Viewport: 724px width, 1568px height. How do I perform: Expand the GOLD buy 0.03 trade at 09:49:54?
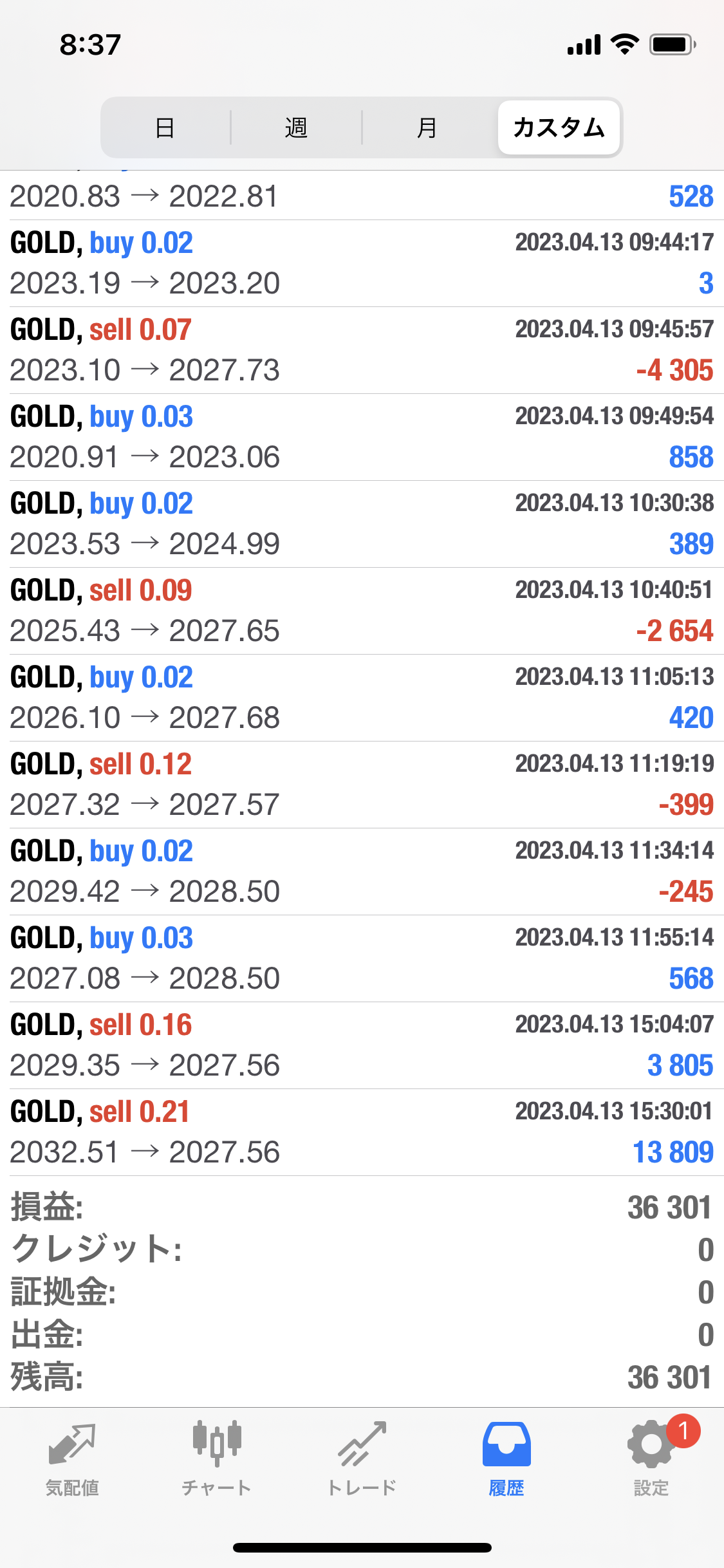(362, 437)
